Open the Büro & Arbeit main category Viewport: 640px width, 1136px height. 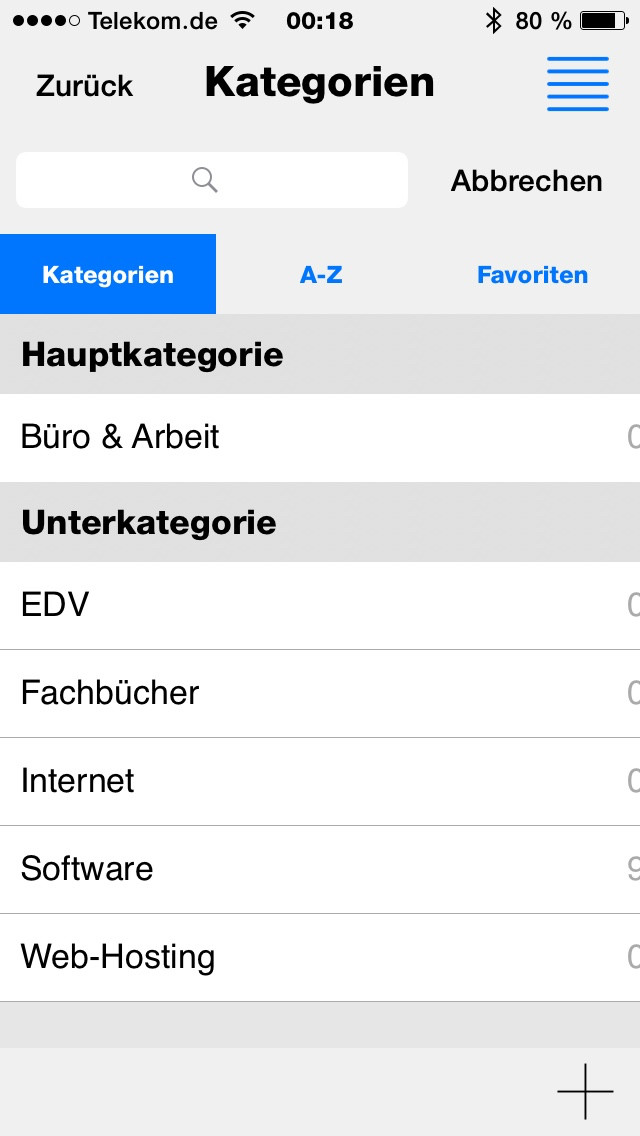click(x=320, y=438)
